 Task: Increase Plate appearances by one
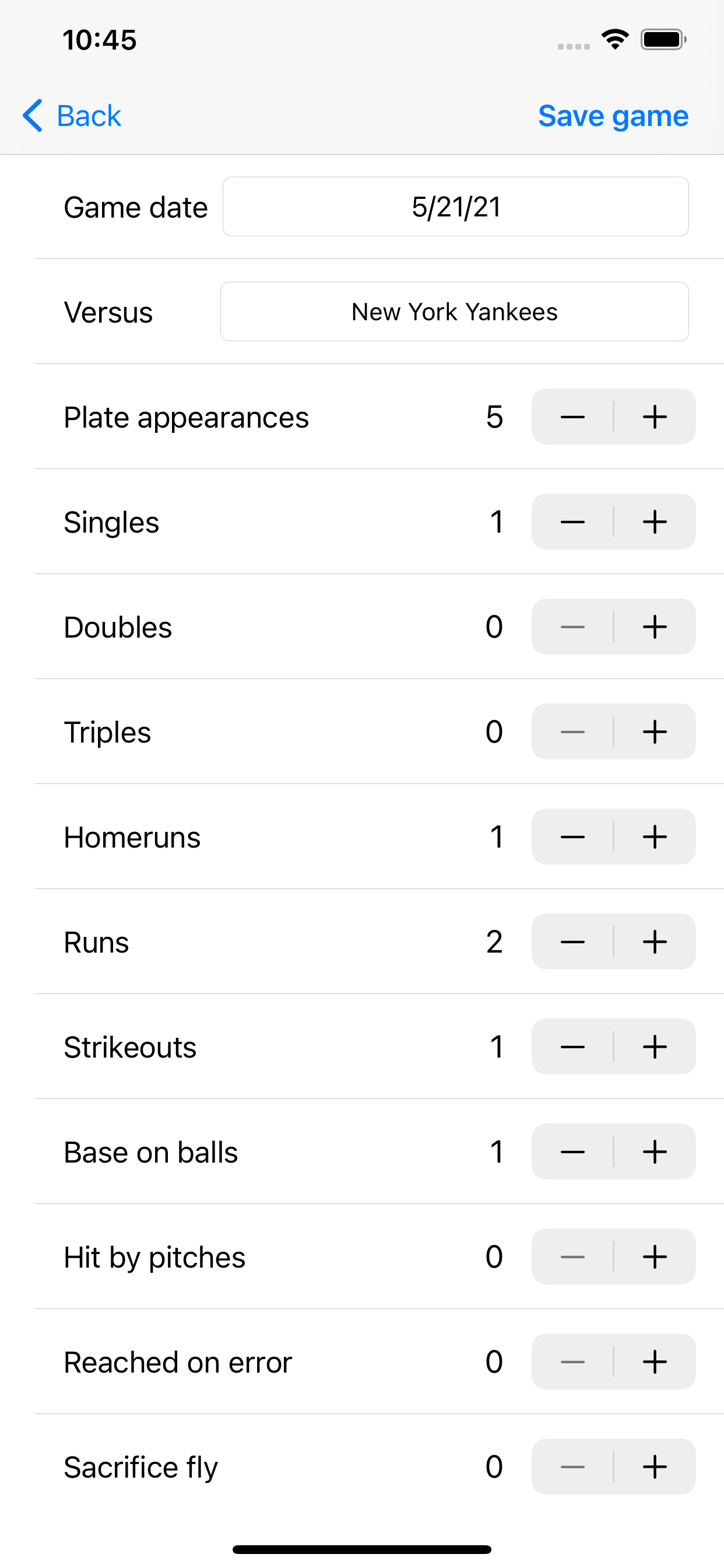tap(655, 417)
